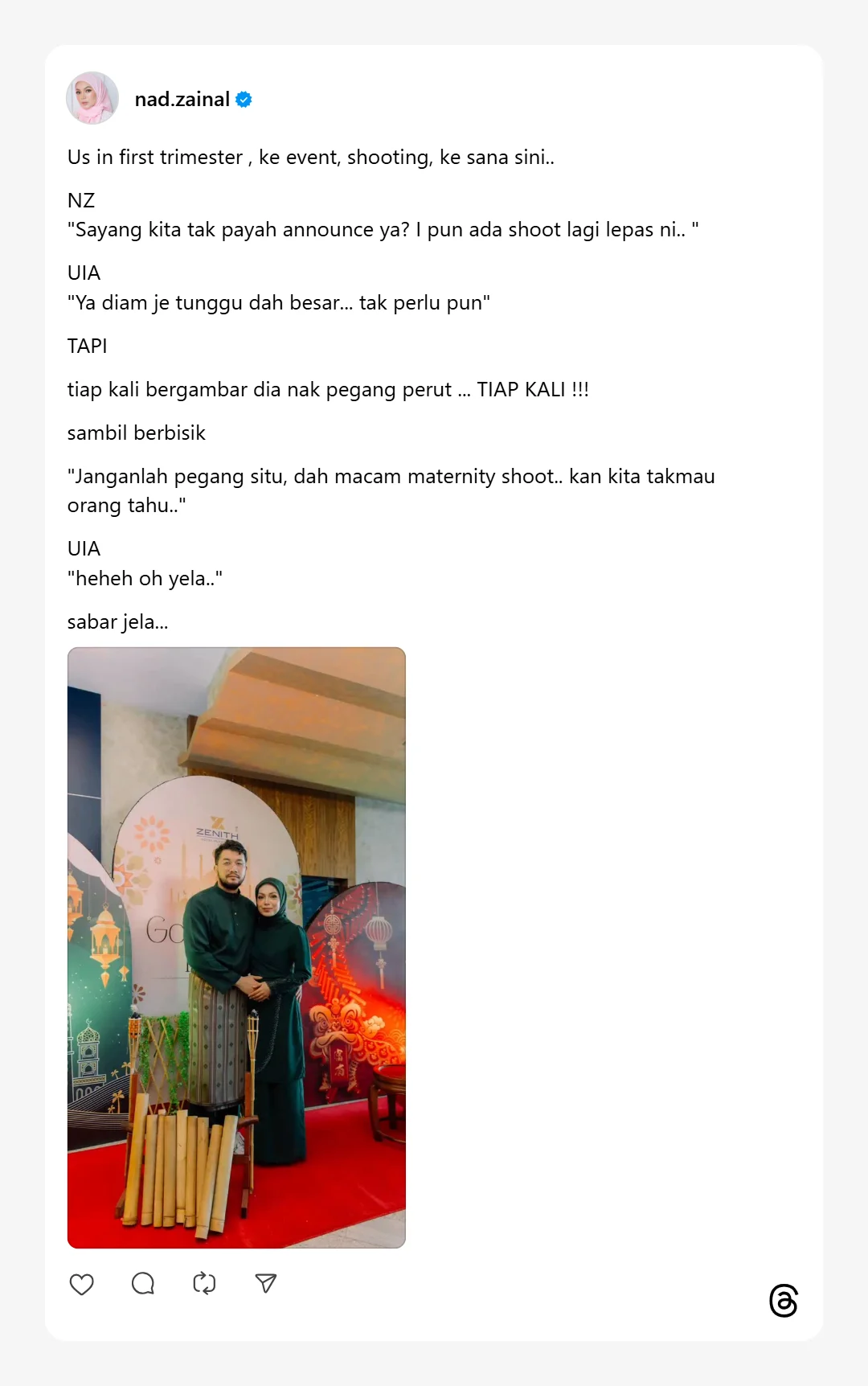Open the Threads logo icon
The image size is (868, 1386).
pyautogui.click(x=783, y=1301)
